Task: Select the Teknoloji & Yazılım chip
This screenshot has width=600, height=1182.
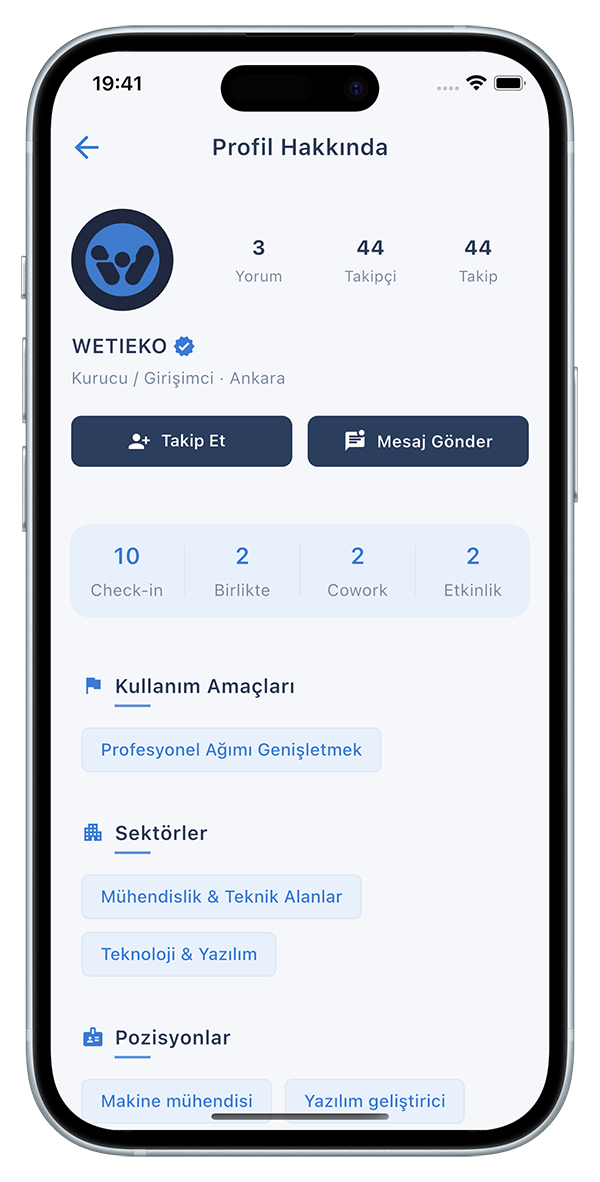Action: click(x=179, y=954)
